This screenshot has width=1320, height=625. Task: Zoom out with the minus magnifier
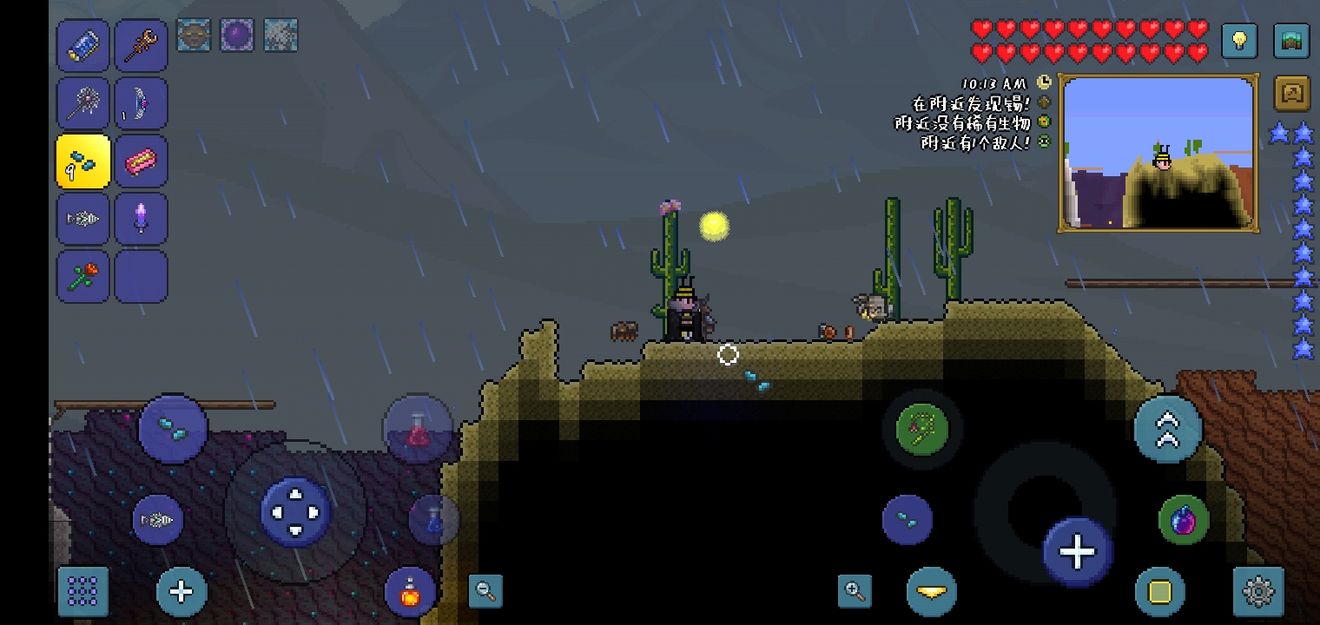tap(486, 591)
